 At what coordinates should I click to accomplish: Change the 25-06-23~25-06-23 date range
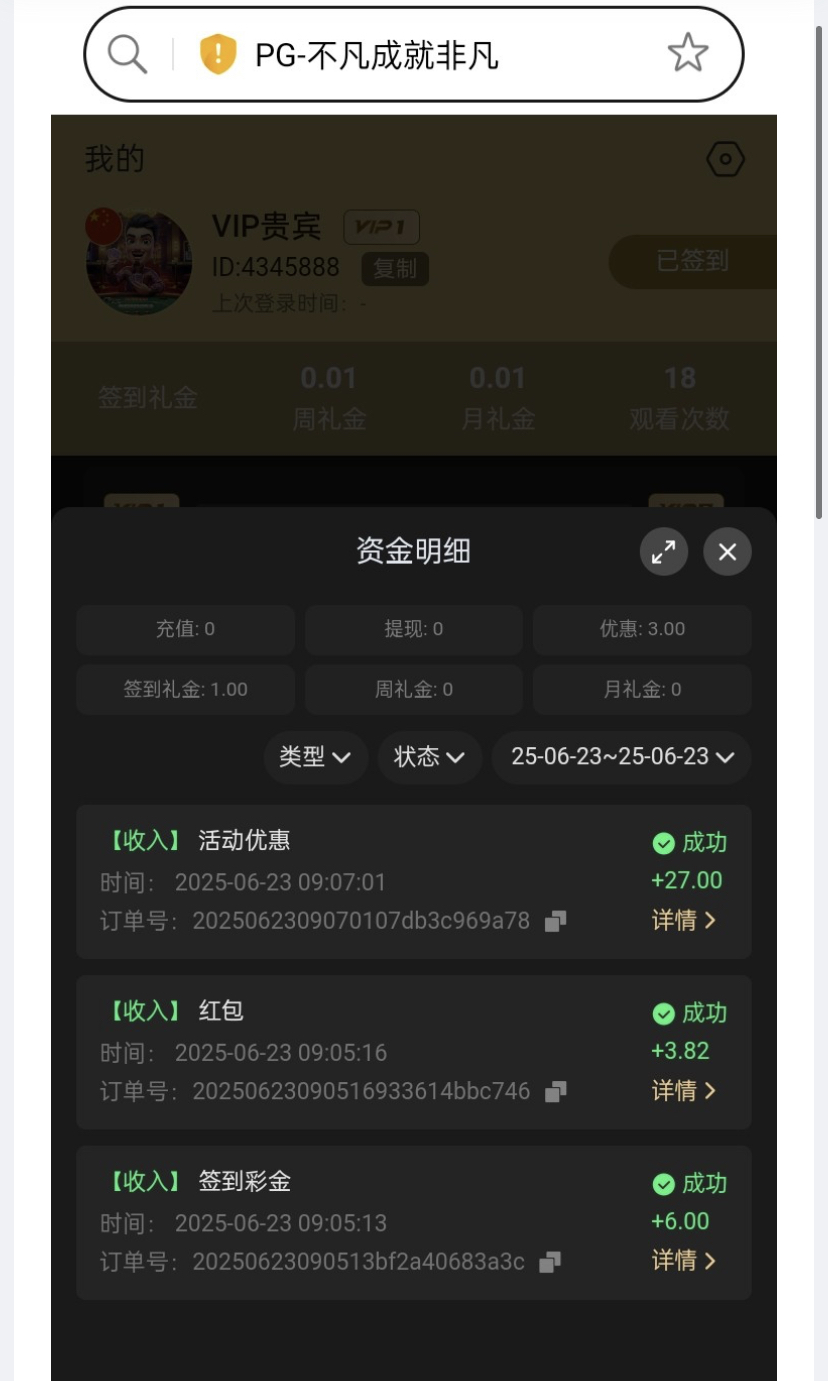(x=622, y=757)
